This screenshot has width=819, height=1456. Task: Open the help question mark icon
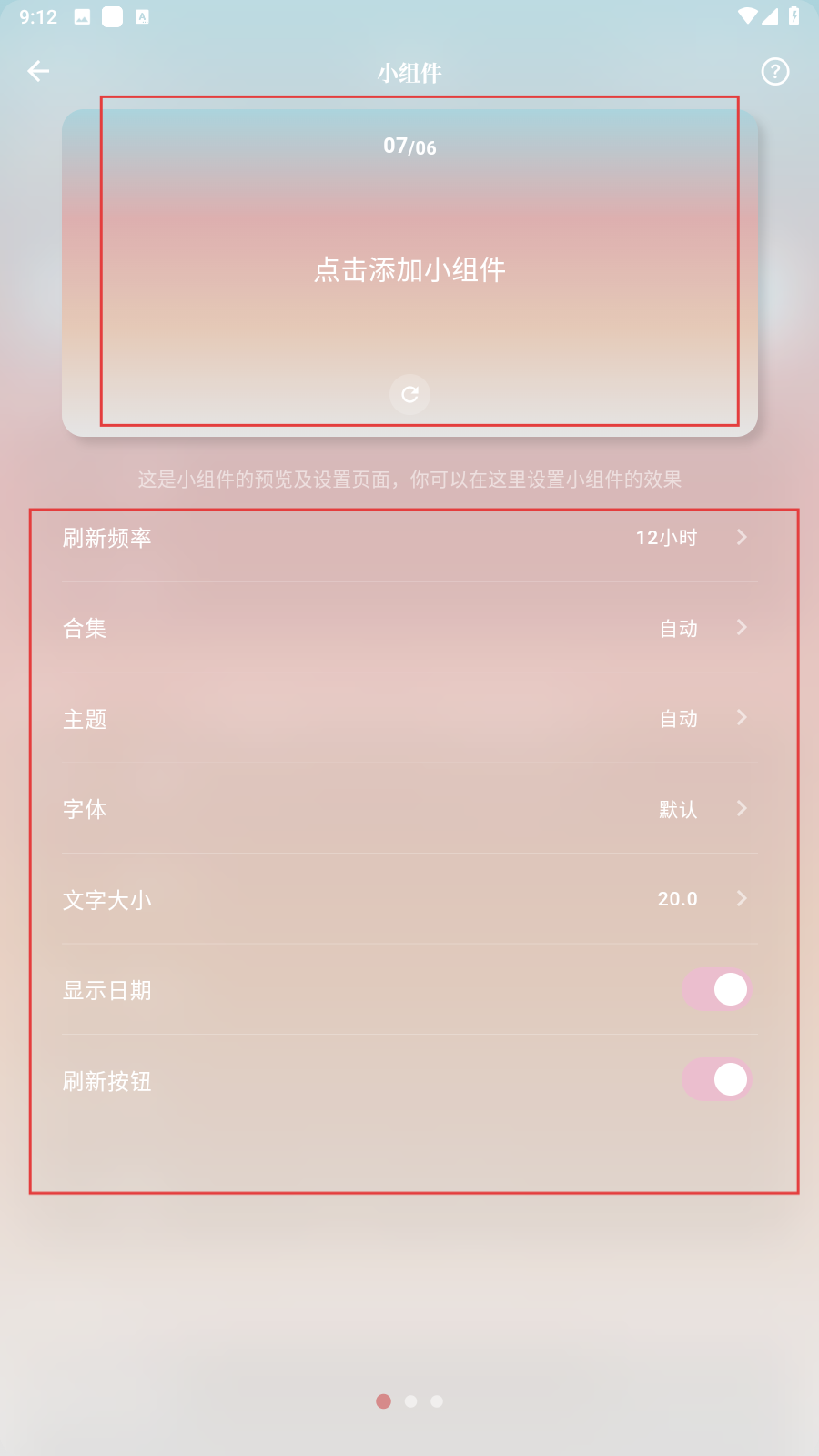pyautogui.click(x=774, y=71)
